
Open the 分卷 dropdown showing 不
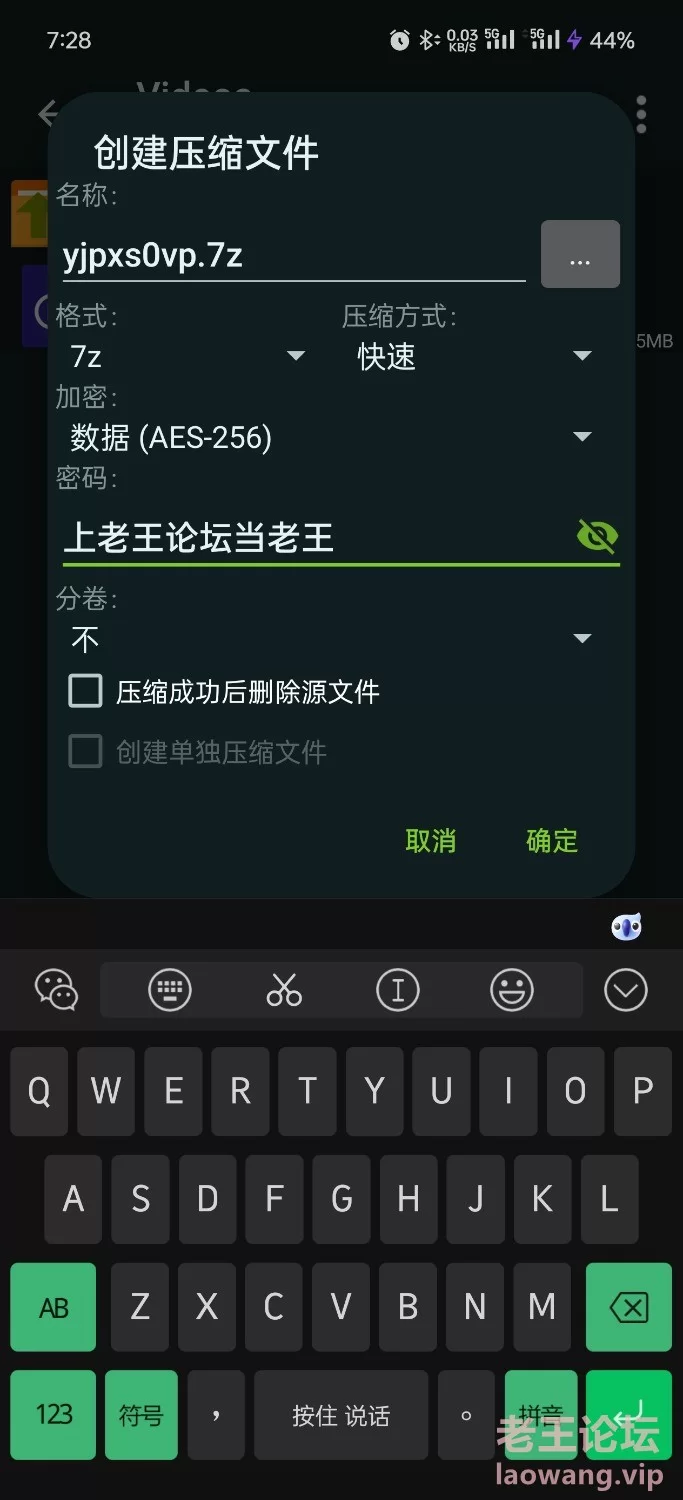click(x=330, y=639)
